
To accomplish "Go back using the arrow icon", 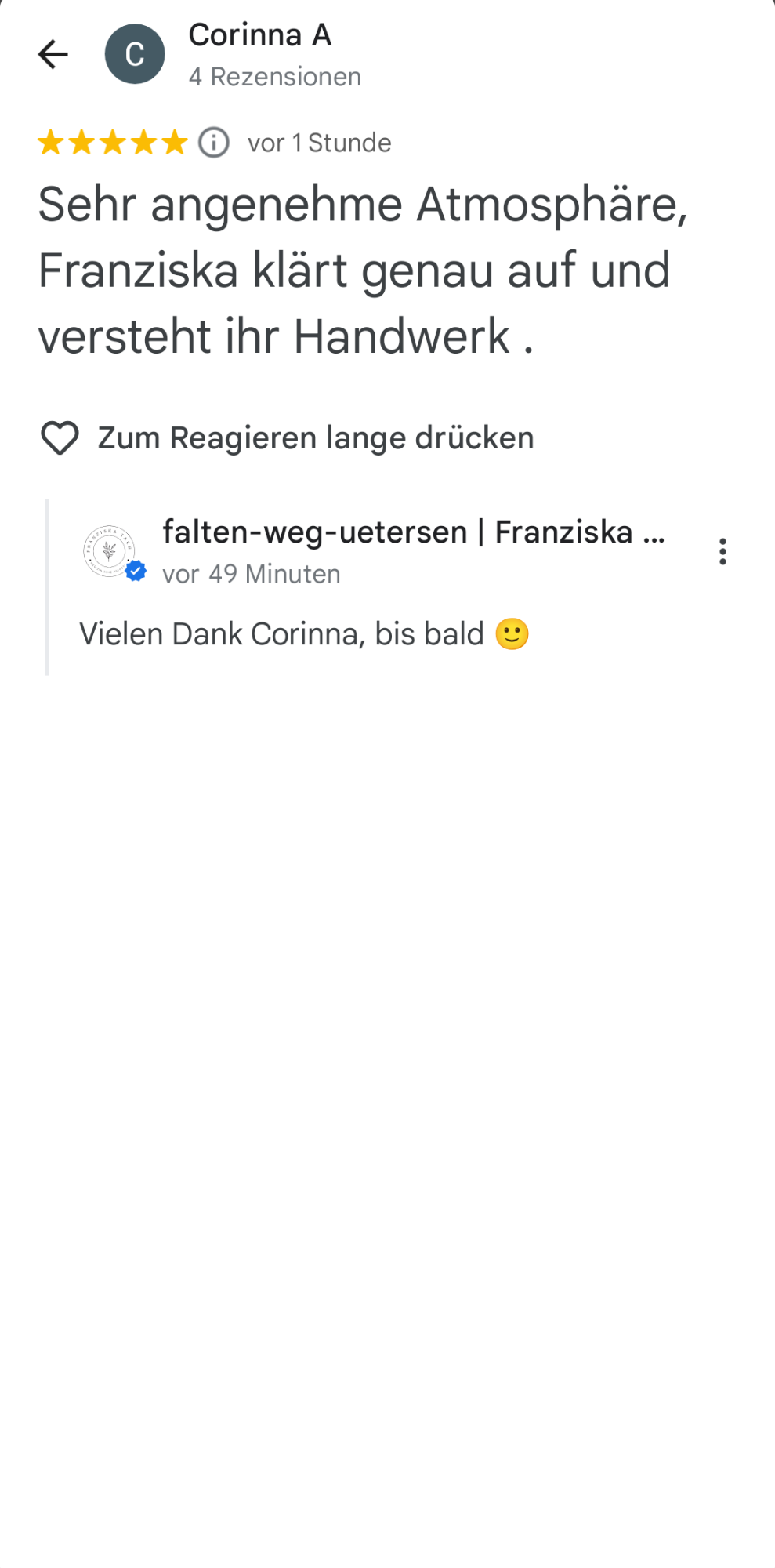I will point(53,54).
